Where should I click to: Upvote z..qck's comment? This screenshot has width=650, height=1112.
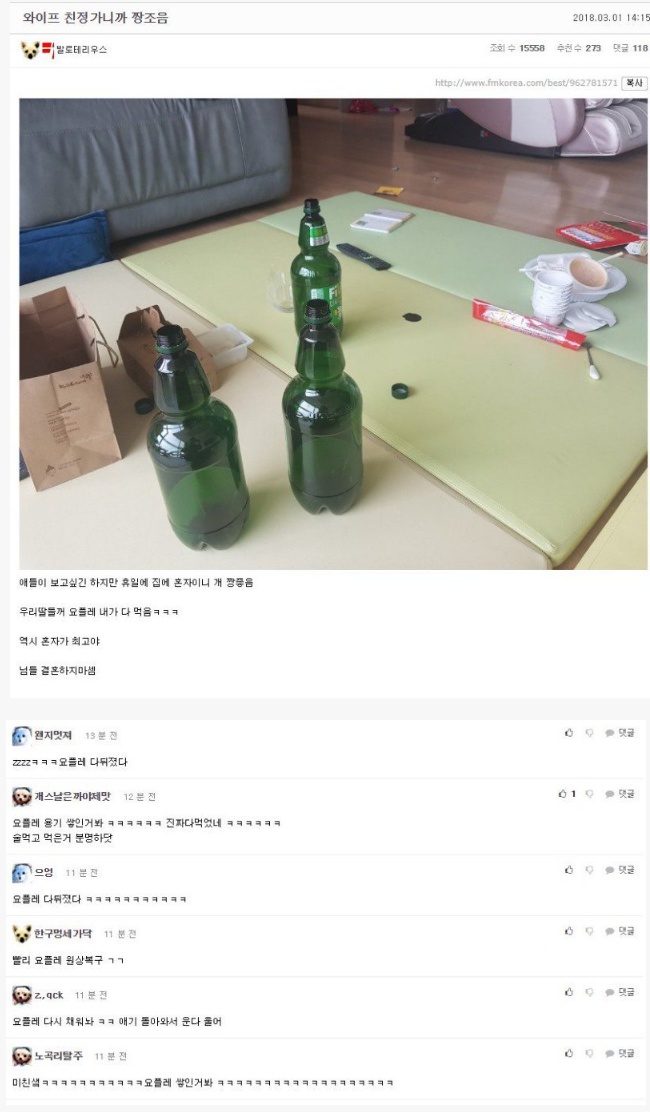(x=569, y=992)
